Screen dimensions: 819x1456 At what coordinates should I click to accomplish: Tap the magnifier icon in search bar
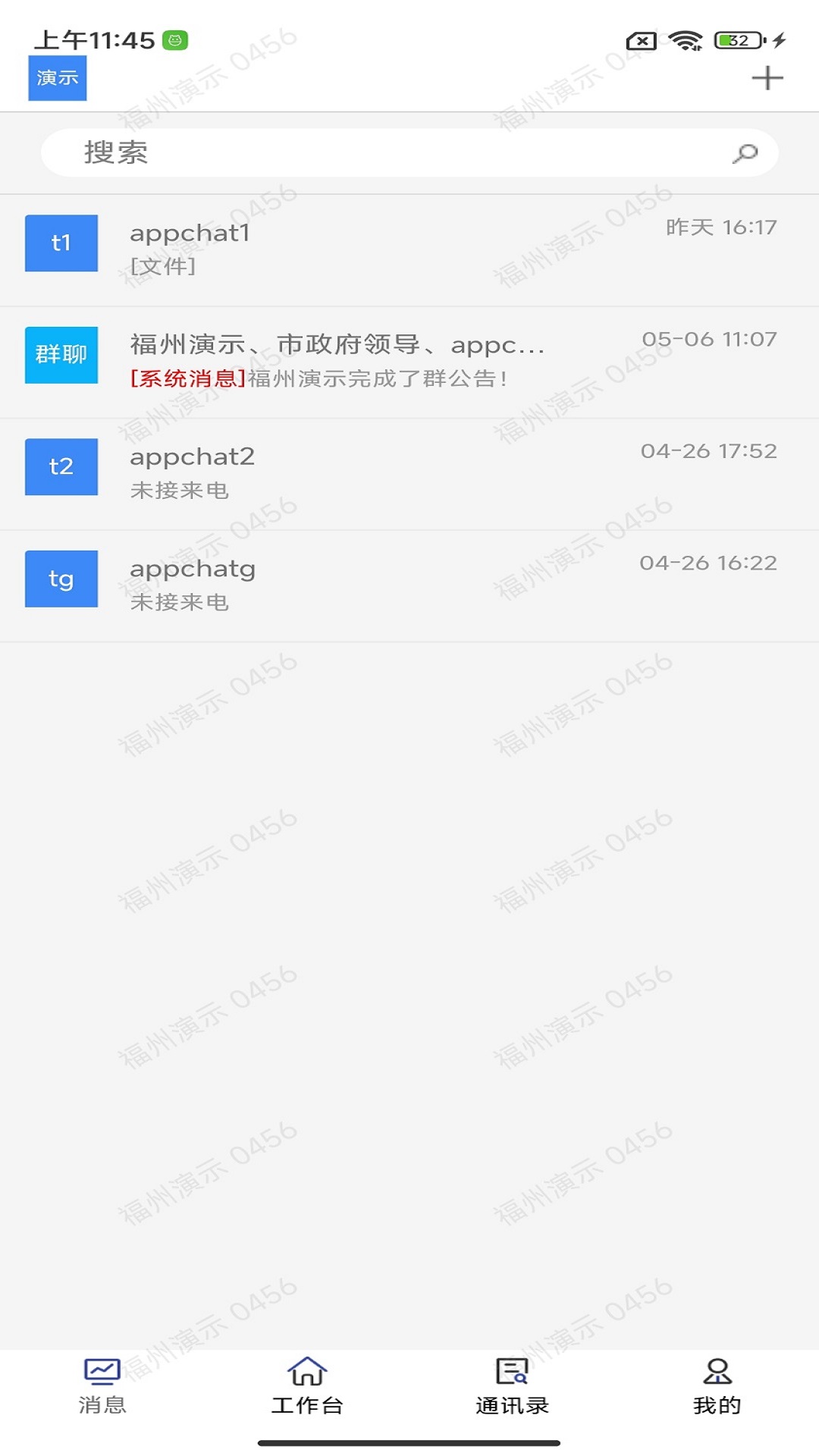[x=745, y=153]
